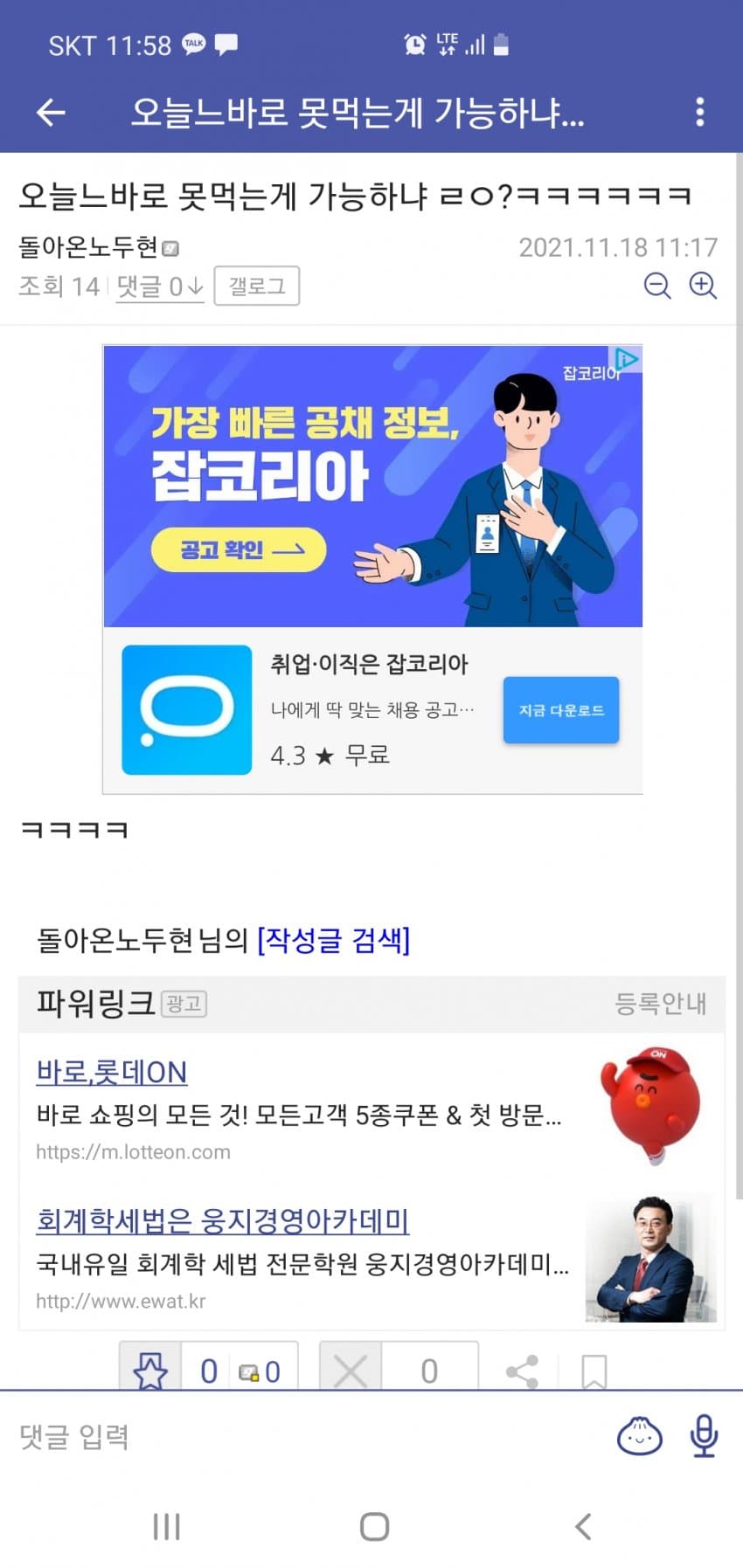The height and width of the screenshot is (1568, 743).
Task: Open the 회계학세법은 웅지경영아카데미 link
Action: point(223,1220)
